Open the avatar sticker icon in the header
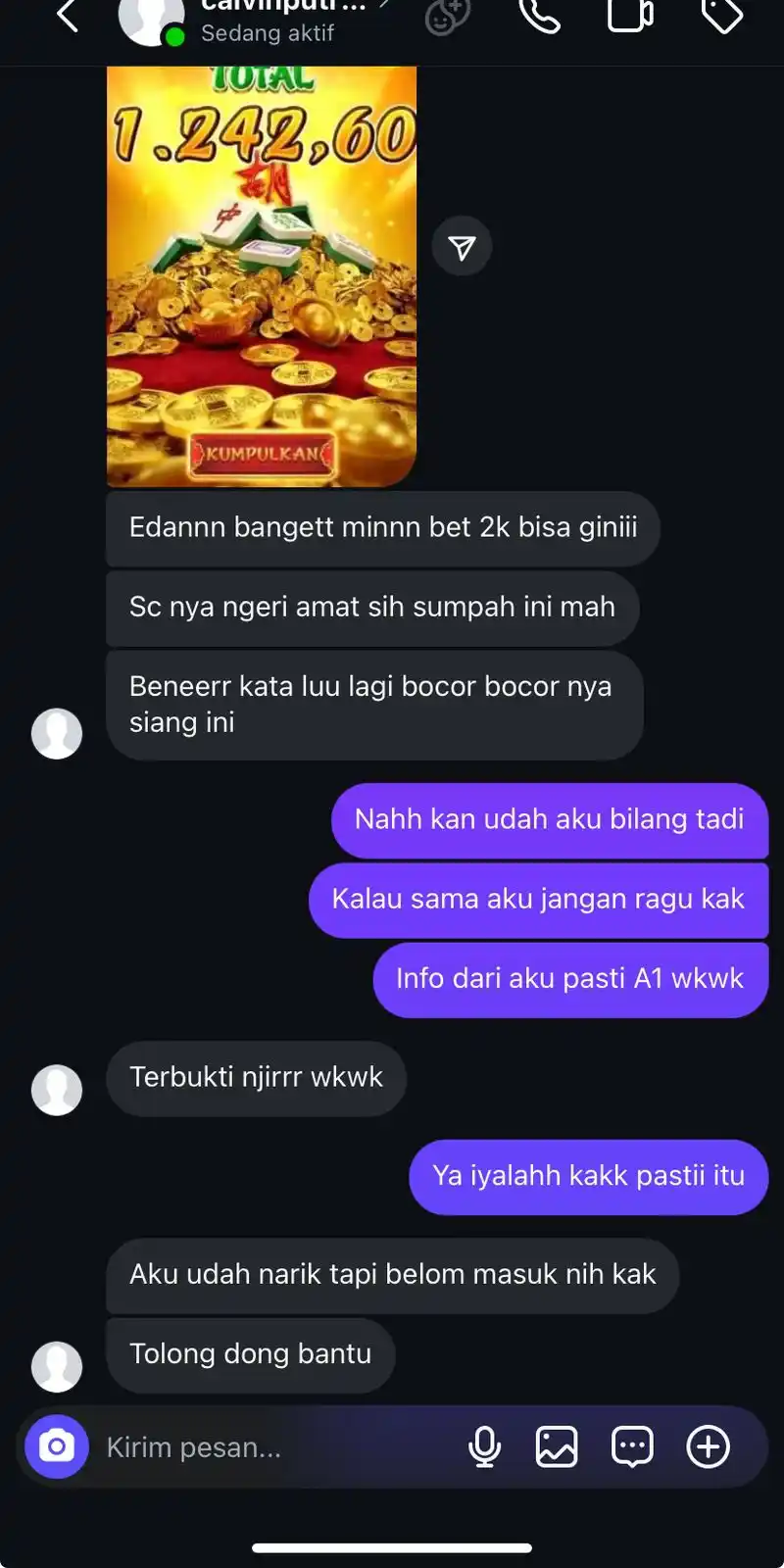 tap(447, 16)
